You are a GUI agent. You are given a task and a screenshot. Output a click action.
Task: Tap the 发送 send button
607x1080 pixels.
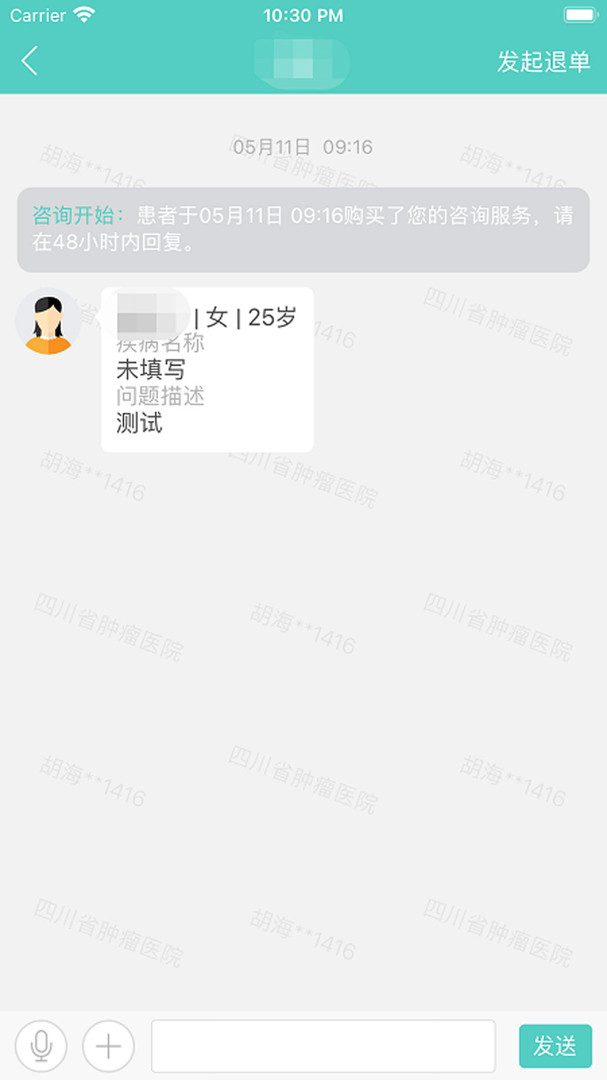555,1046
